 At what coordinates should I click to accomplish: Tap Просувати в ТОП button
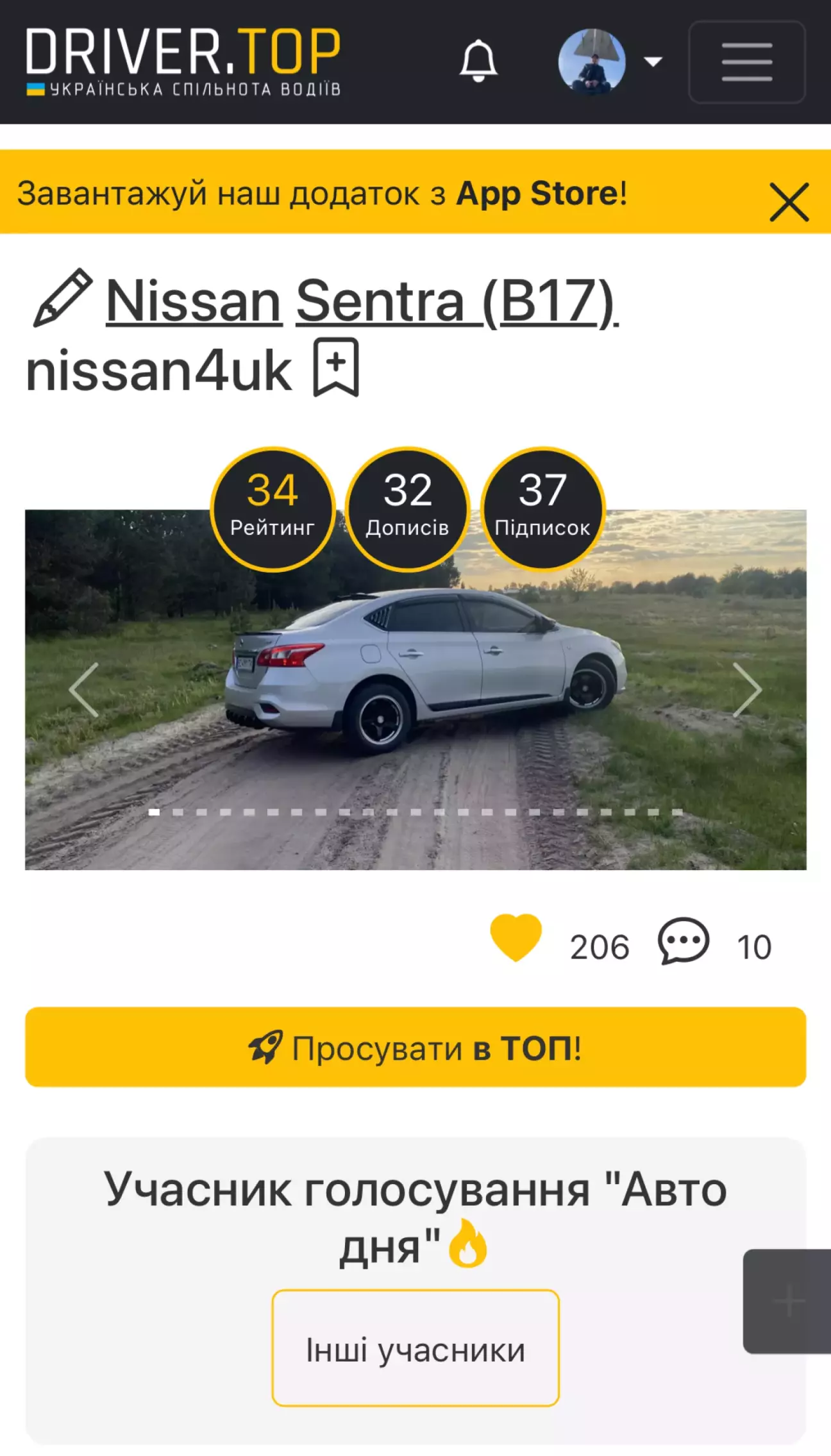tap(415, 1047)
